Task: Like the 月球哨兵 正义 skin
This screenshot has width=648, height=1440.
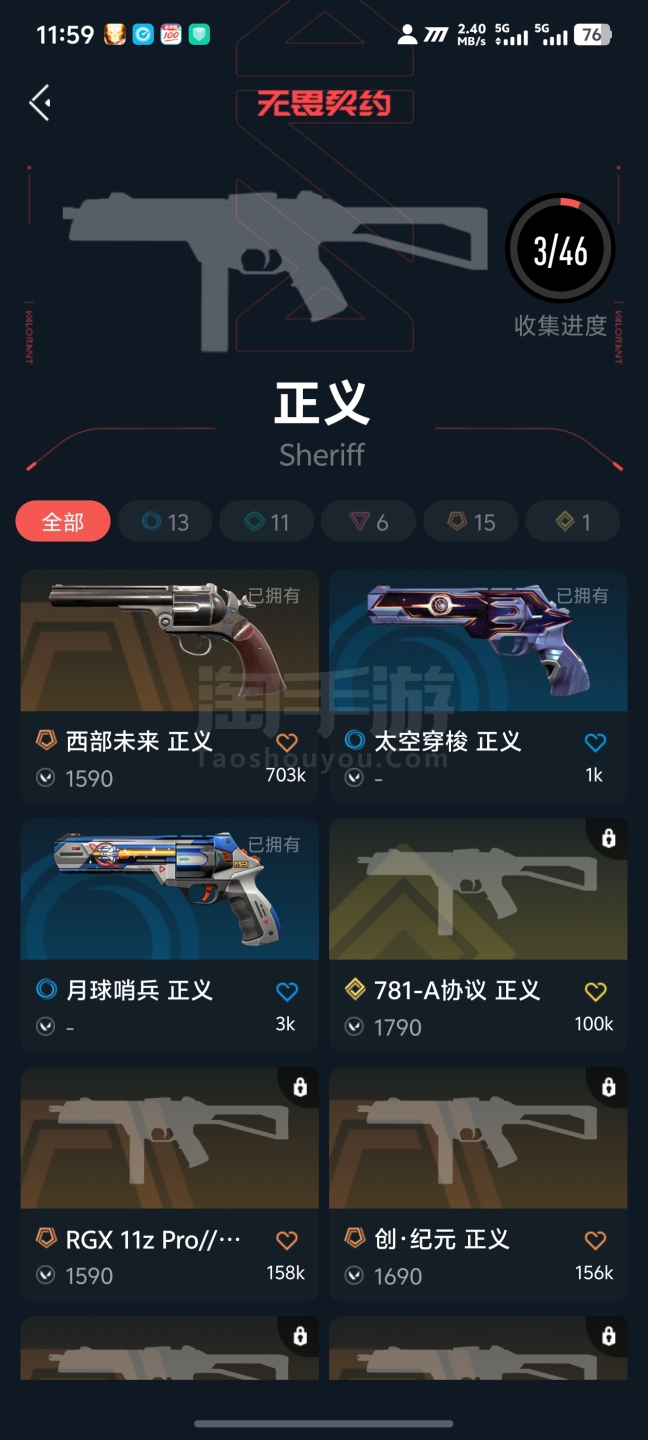Action: (x=287, y=992)
